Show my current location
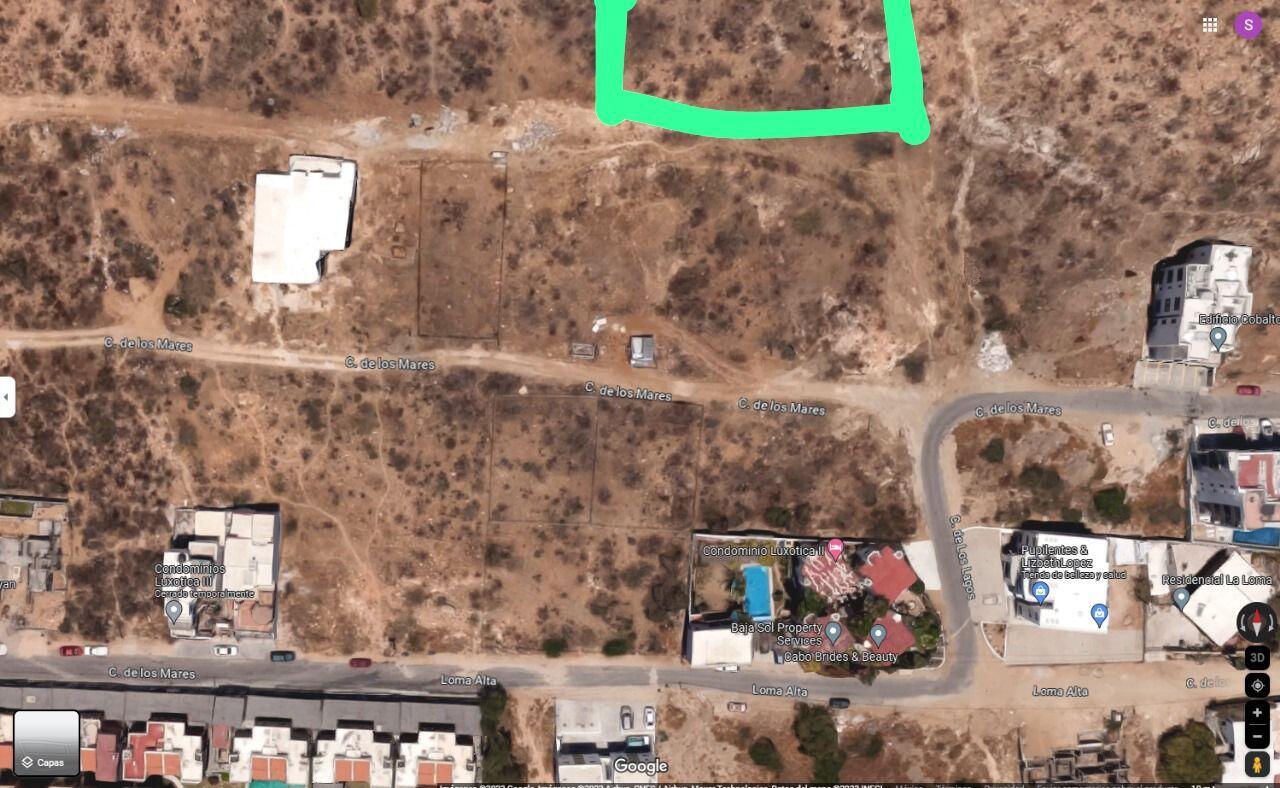The height and width of the screenshot is (788, 1280). point(1257,685)
